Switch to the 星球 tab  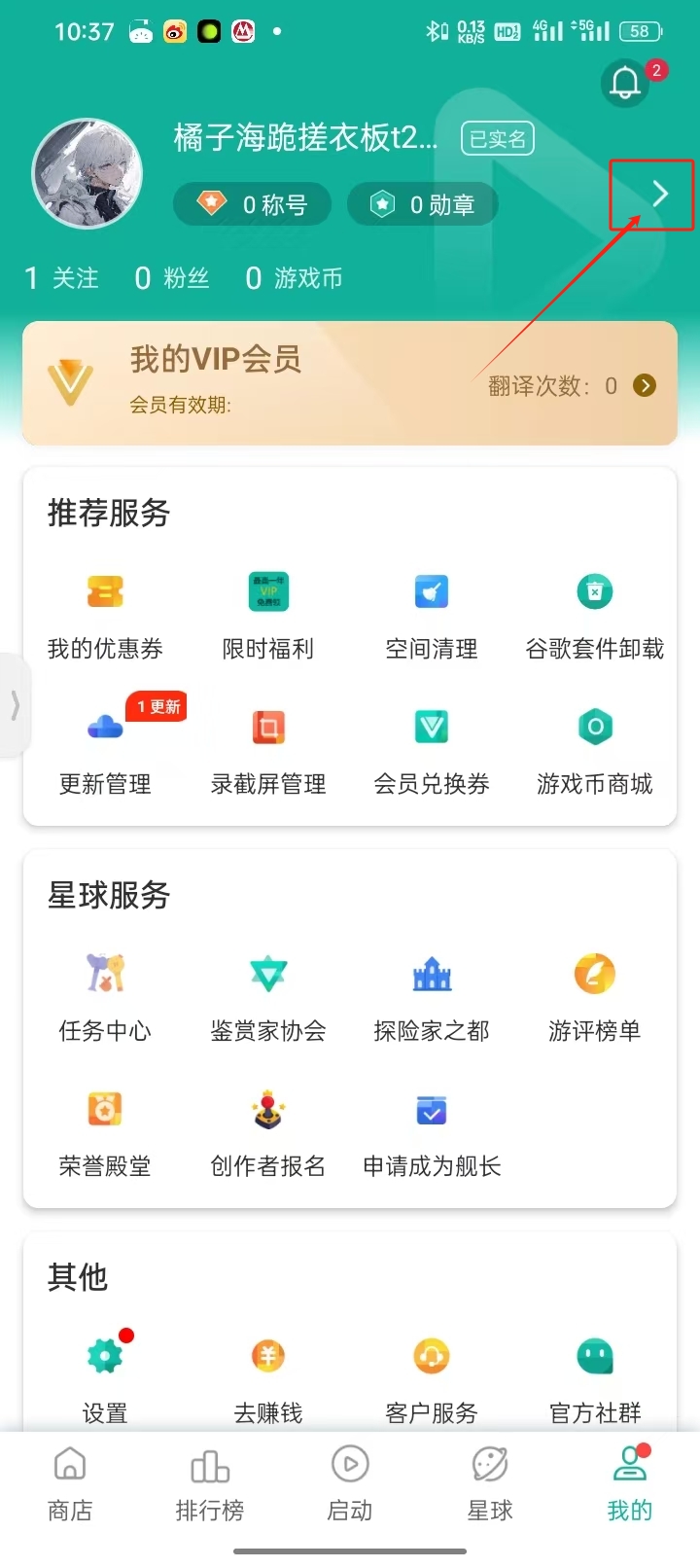[490, 1483]
